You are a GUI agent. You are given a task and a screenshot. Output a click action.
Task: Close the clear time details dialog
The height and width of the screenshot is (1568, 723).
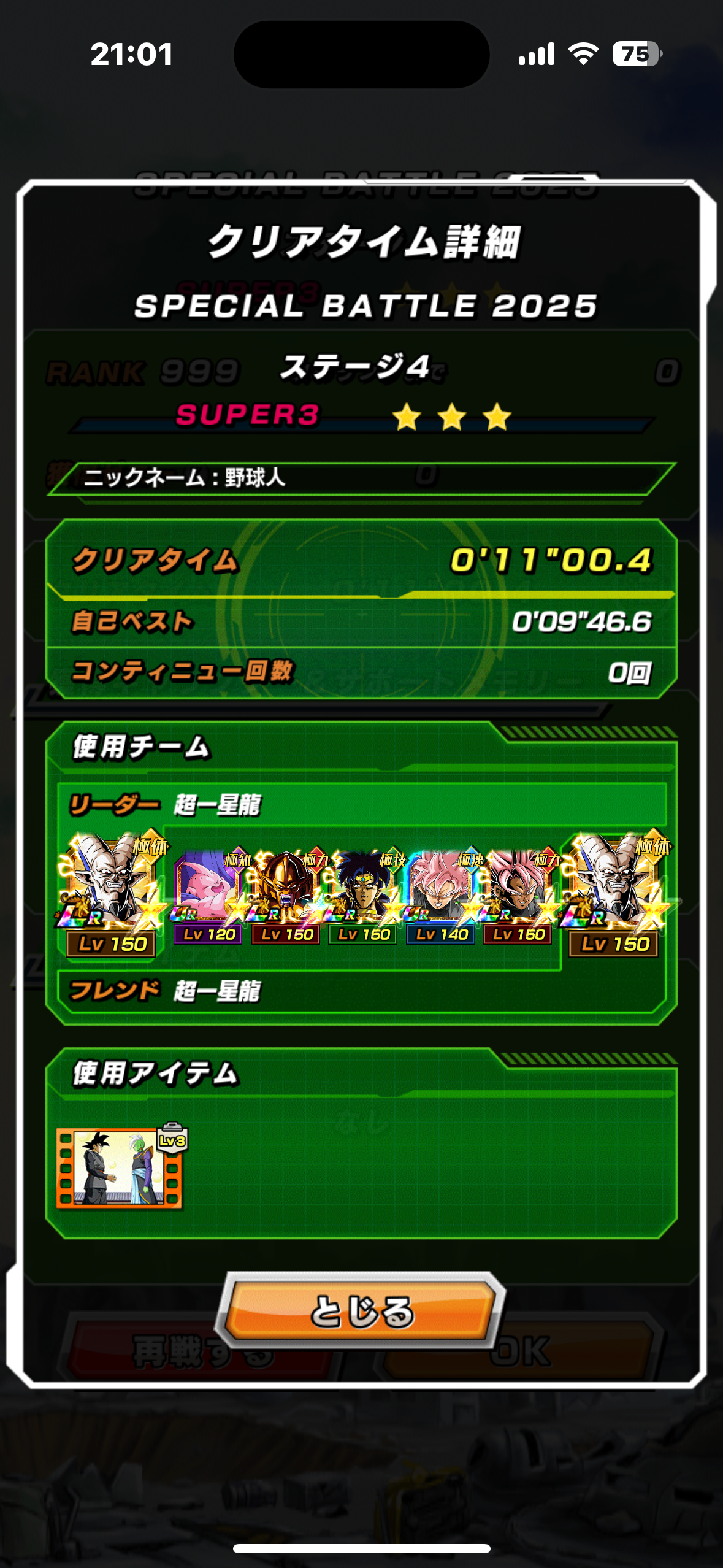click(x=362, y=1311)
